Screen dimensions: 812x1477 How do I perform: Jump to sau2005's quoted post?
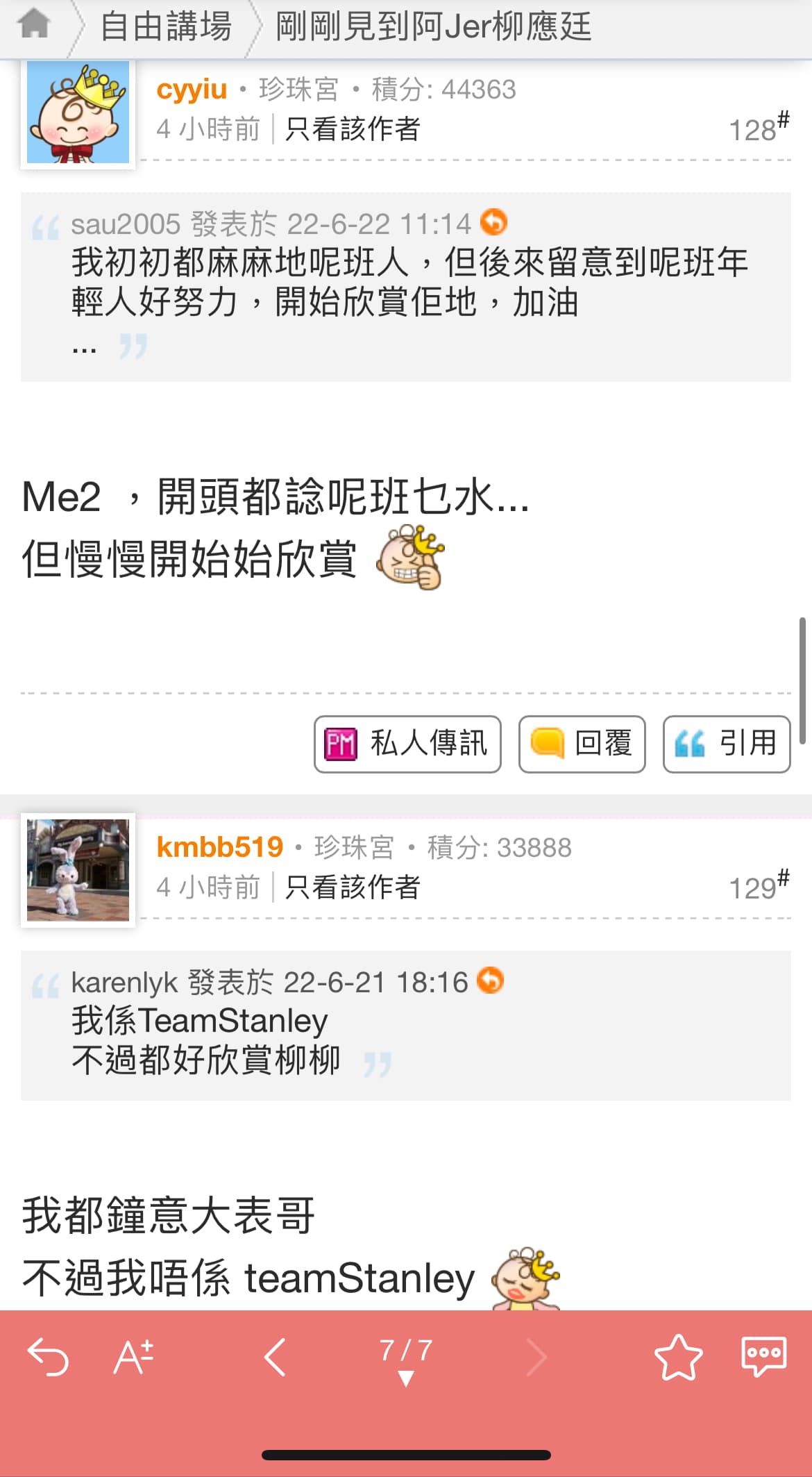[x=493, y=223]
